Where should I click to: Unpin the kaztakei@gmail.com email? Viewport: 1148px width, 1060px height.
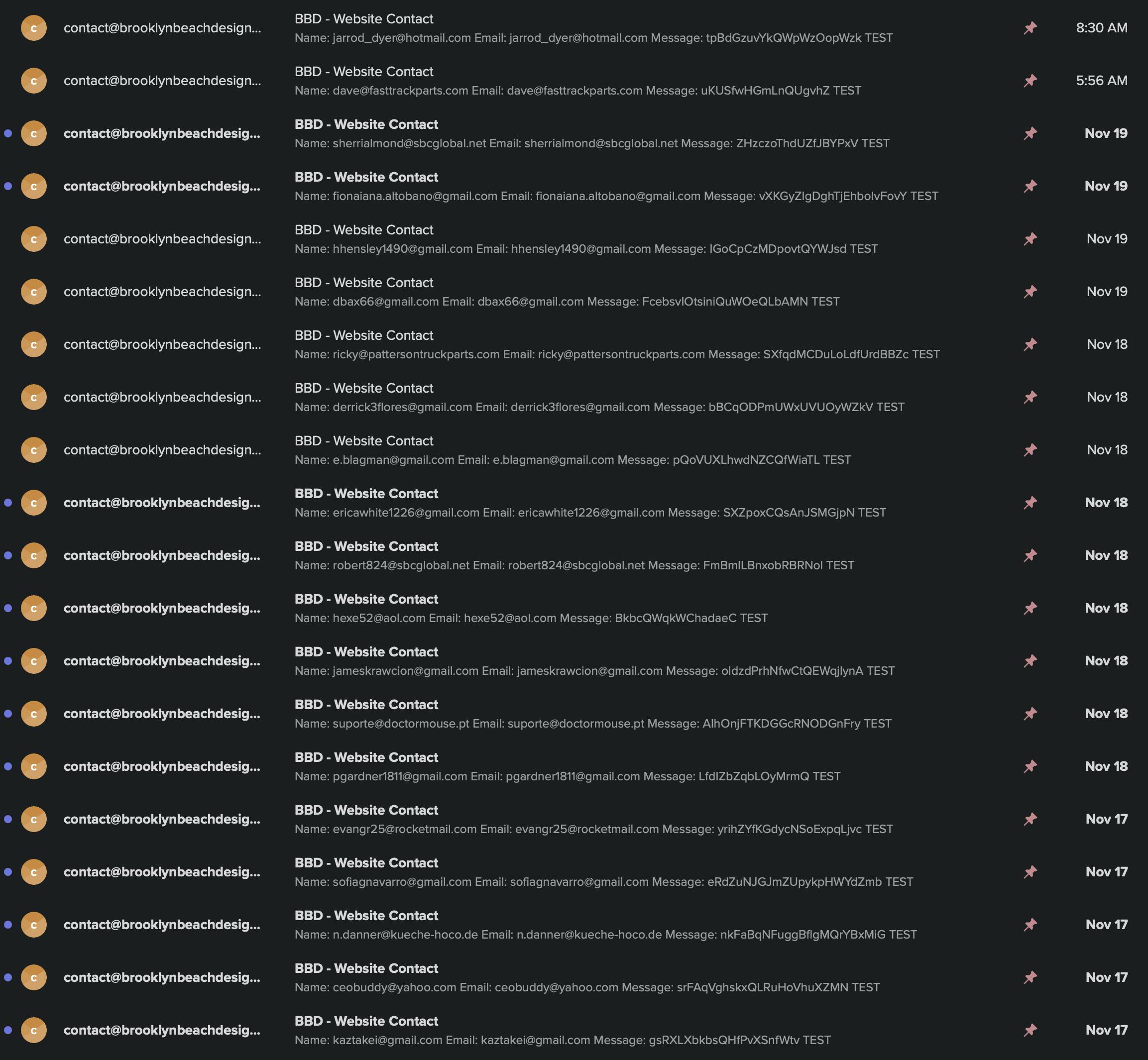[x=1031, y=1030]
